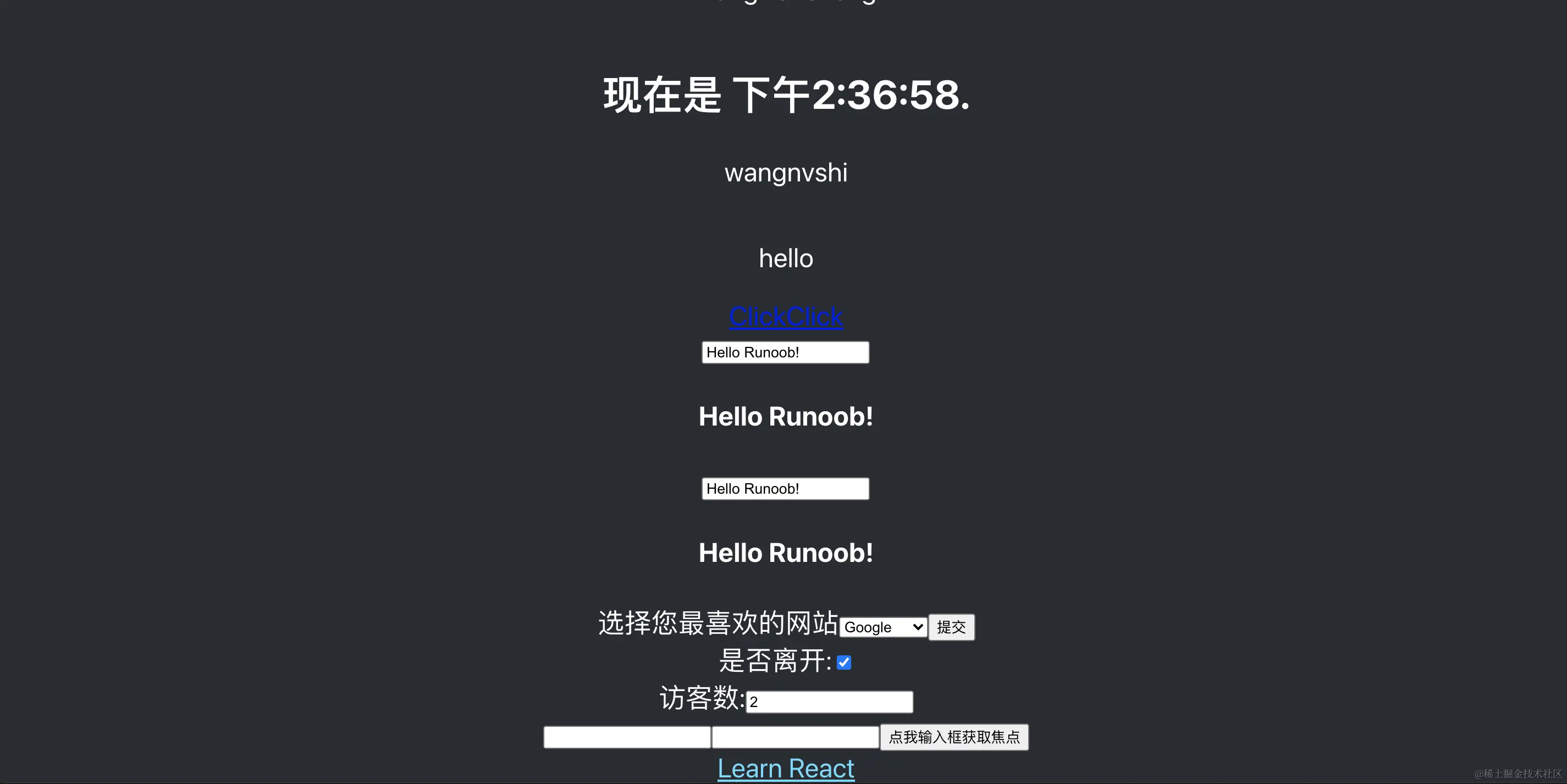Screen dimensions: 1567x784
Task: Open the ClickClick link
Action: pos(785,317)
